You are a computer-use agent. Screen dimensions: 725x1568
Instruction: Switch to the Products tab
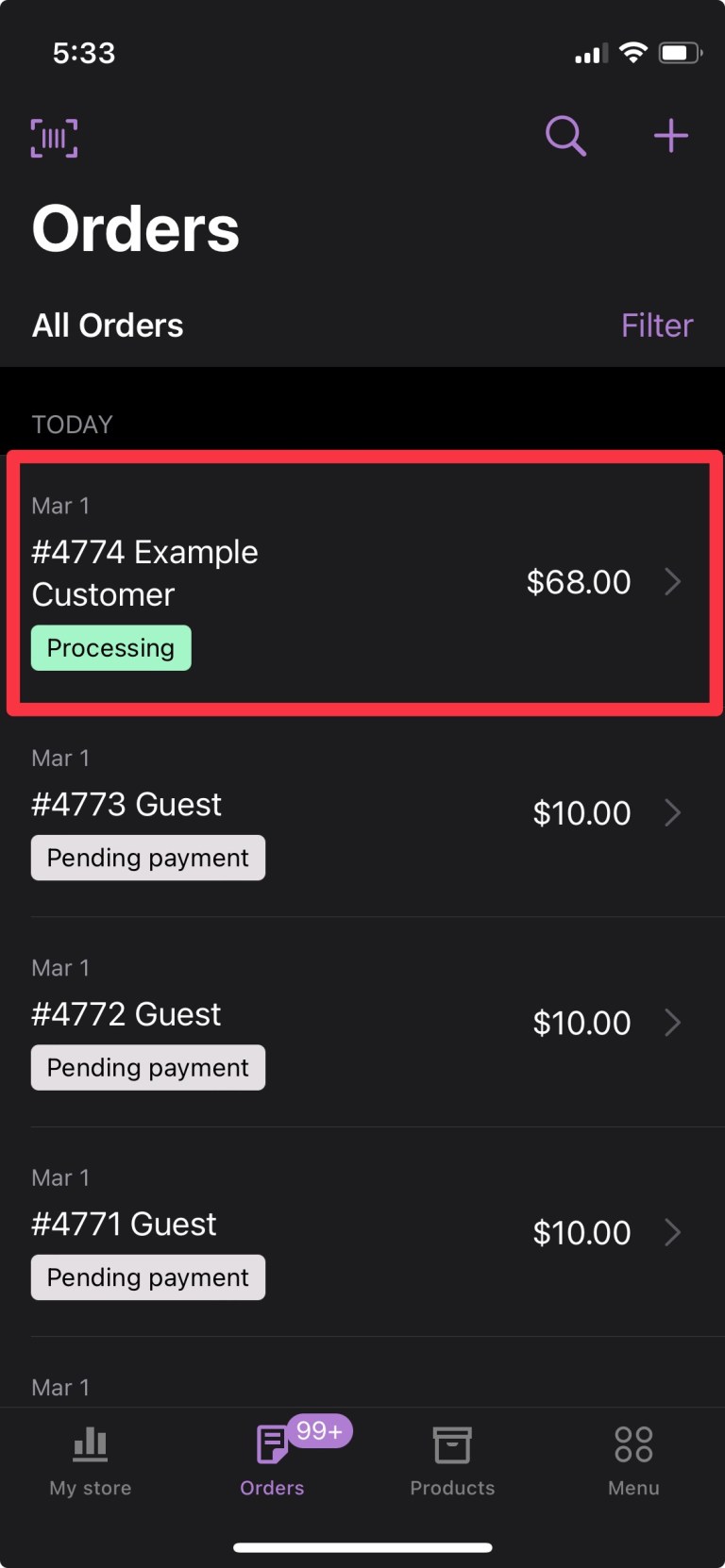[x=452, y=1460]
